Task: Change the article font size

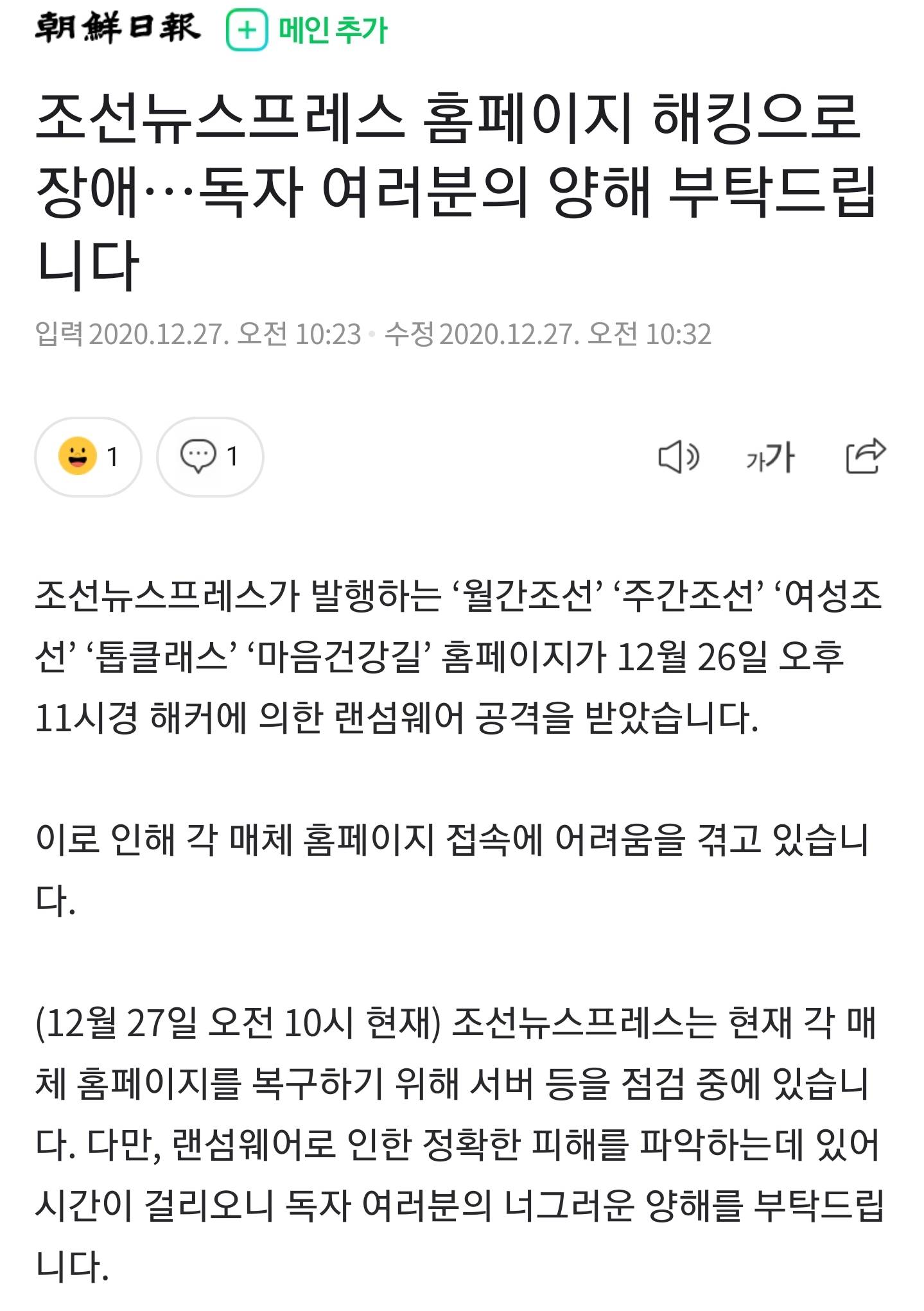Action: [x=770, y=457]
